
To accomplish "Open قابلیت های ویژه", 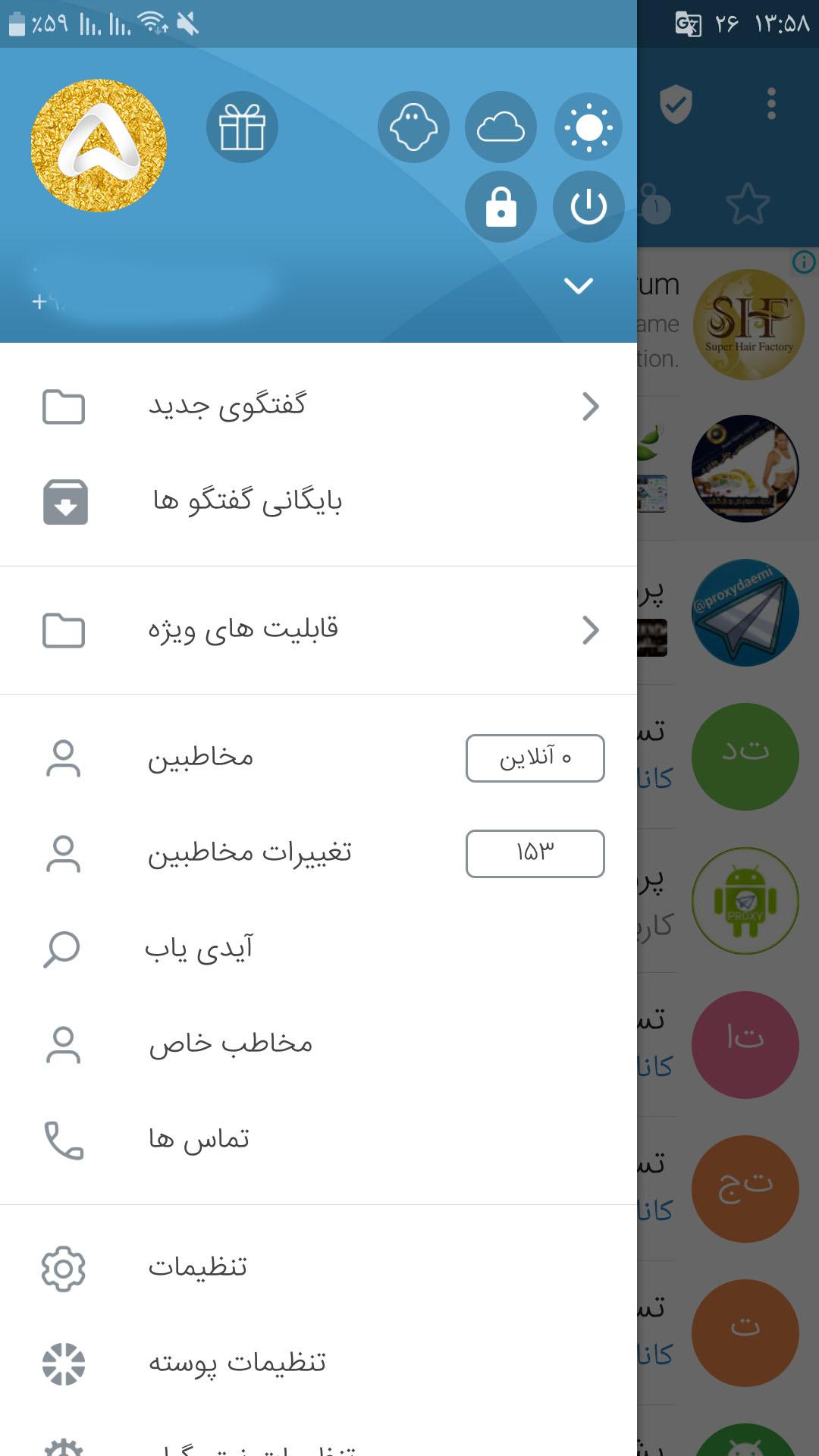I will click(318, 630).
